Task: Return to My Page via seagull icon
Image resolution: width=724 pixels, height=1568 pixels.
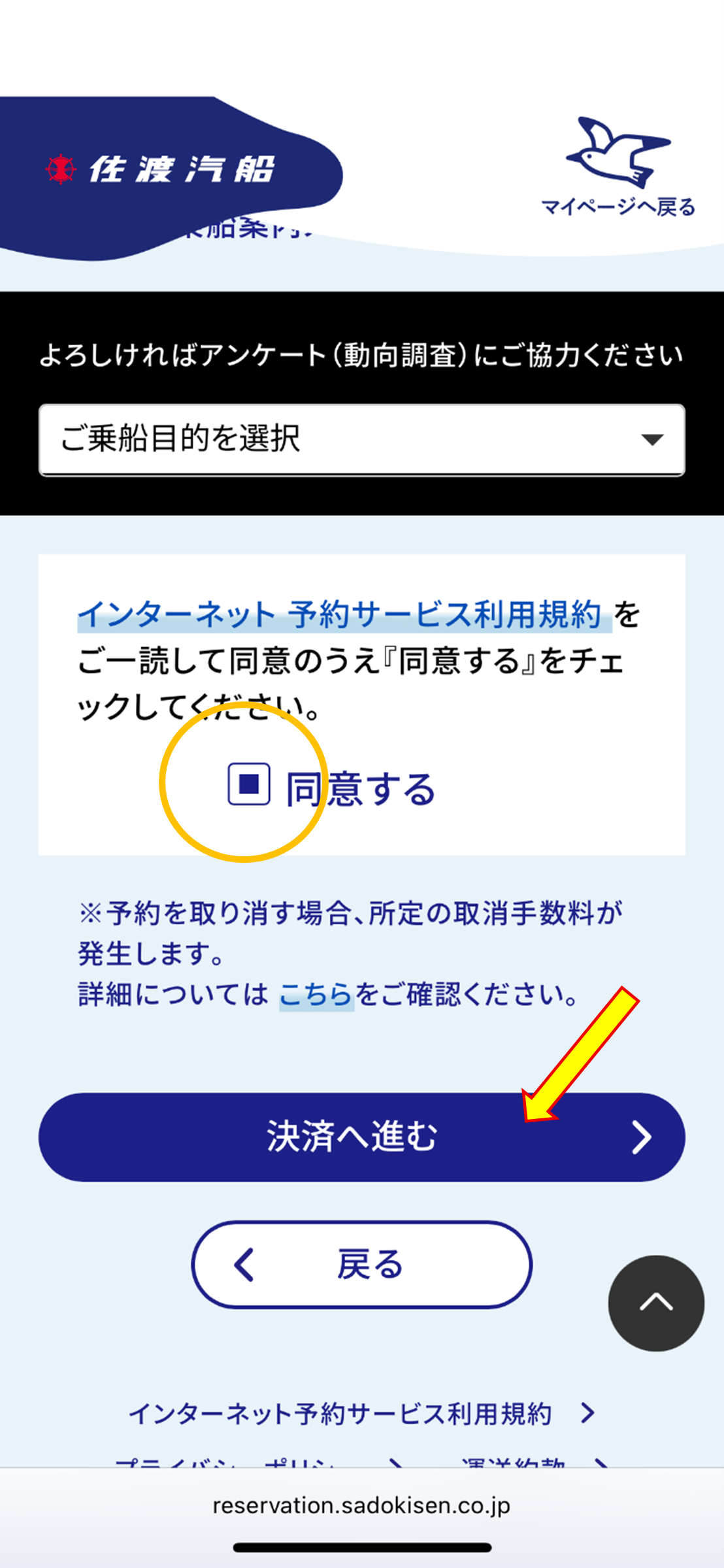Action: click(x=617, y=167)
